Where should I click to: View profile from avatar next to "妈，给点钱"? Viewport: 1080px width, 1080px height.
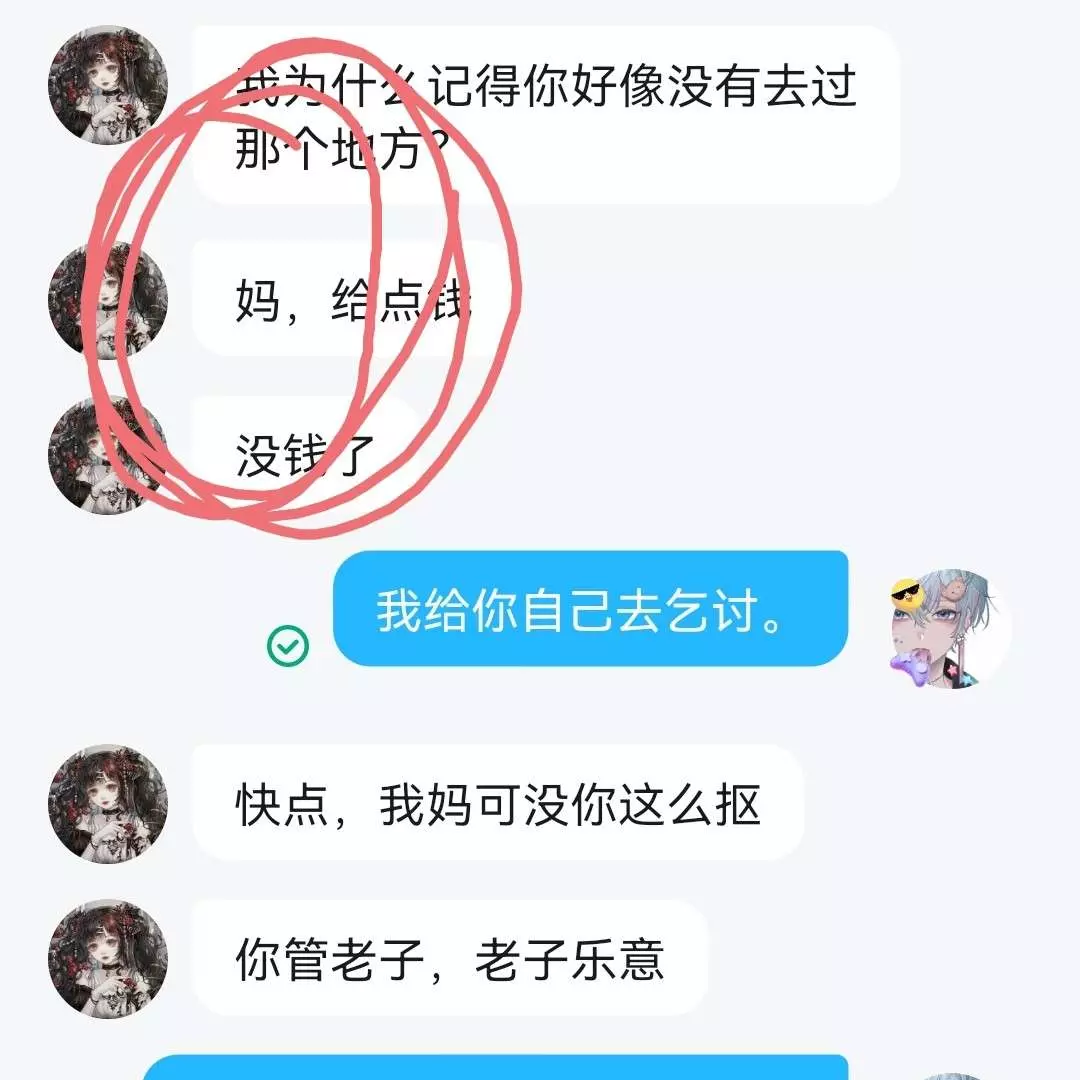107,299
